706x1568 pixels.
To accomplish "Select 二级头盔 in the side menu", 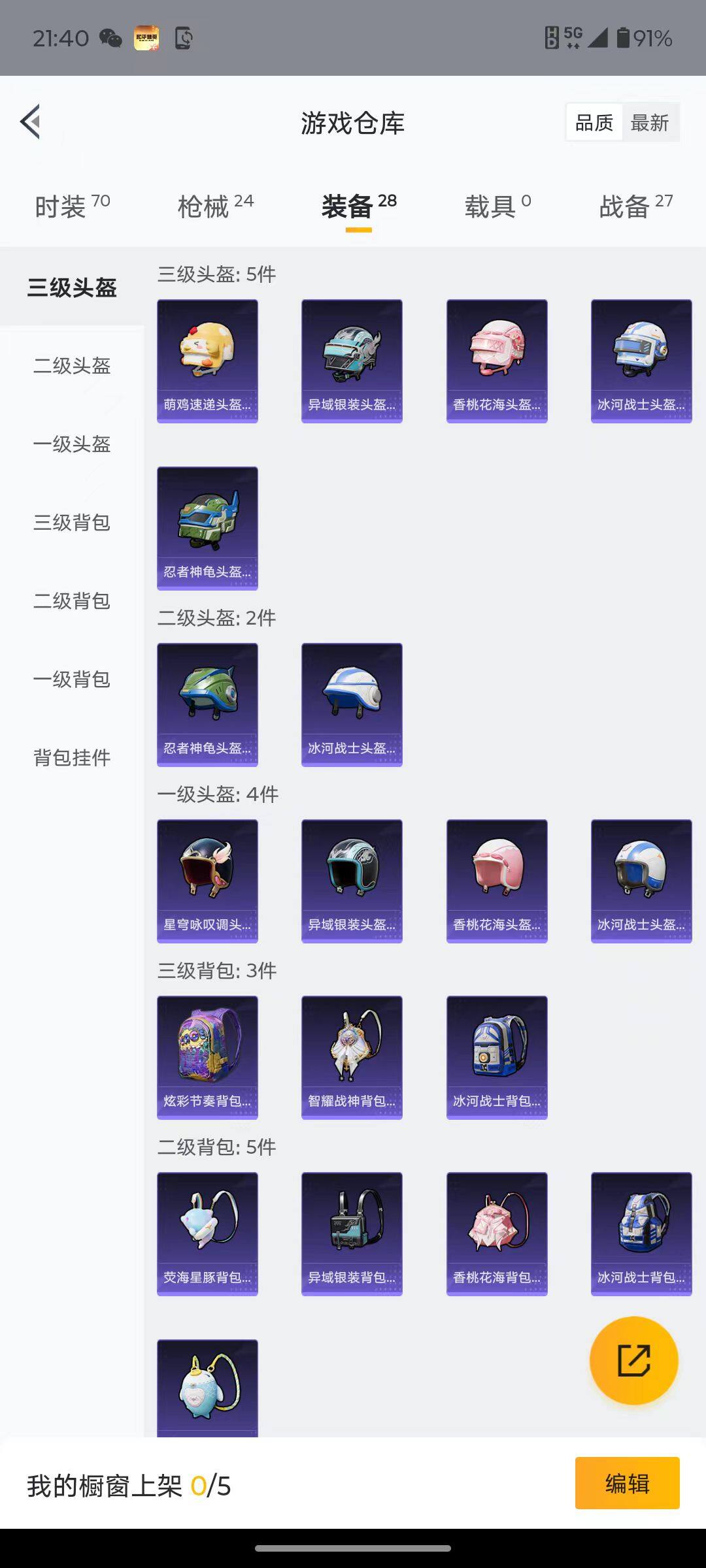I will (x=72, y=366).
